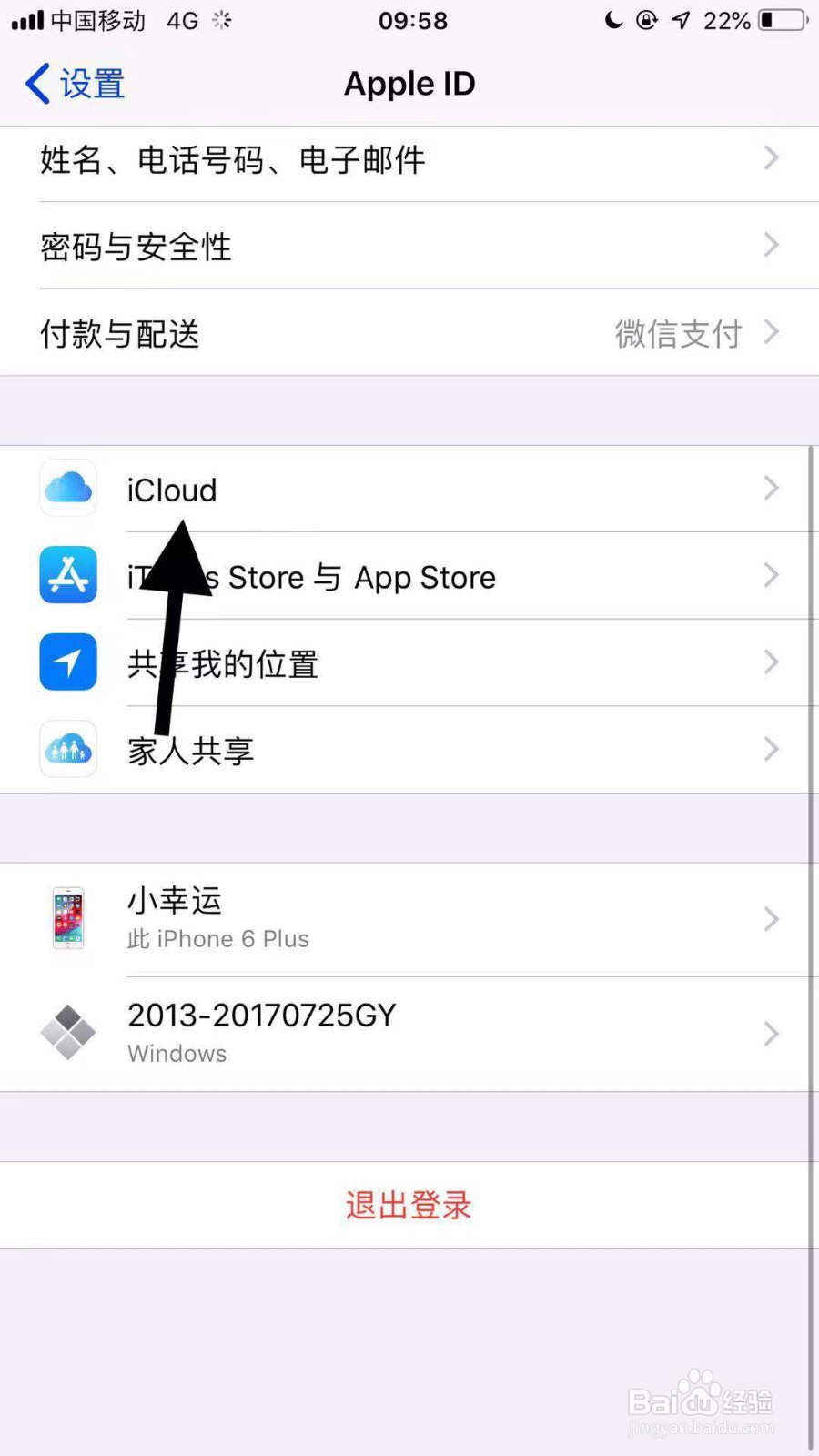The height and width of the screenshot is (1456, 819).
Task: Open the iCloud settings icon
Action: pyautogui.click(x=68, y=489)
